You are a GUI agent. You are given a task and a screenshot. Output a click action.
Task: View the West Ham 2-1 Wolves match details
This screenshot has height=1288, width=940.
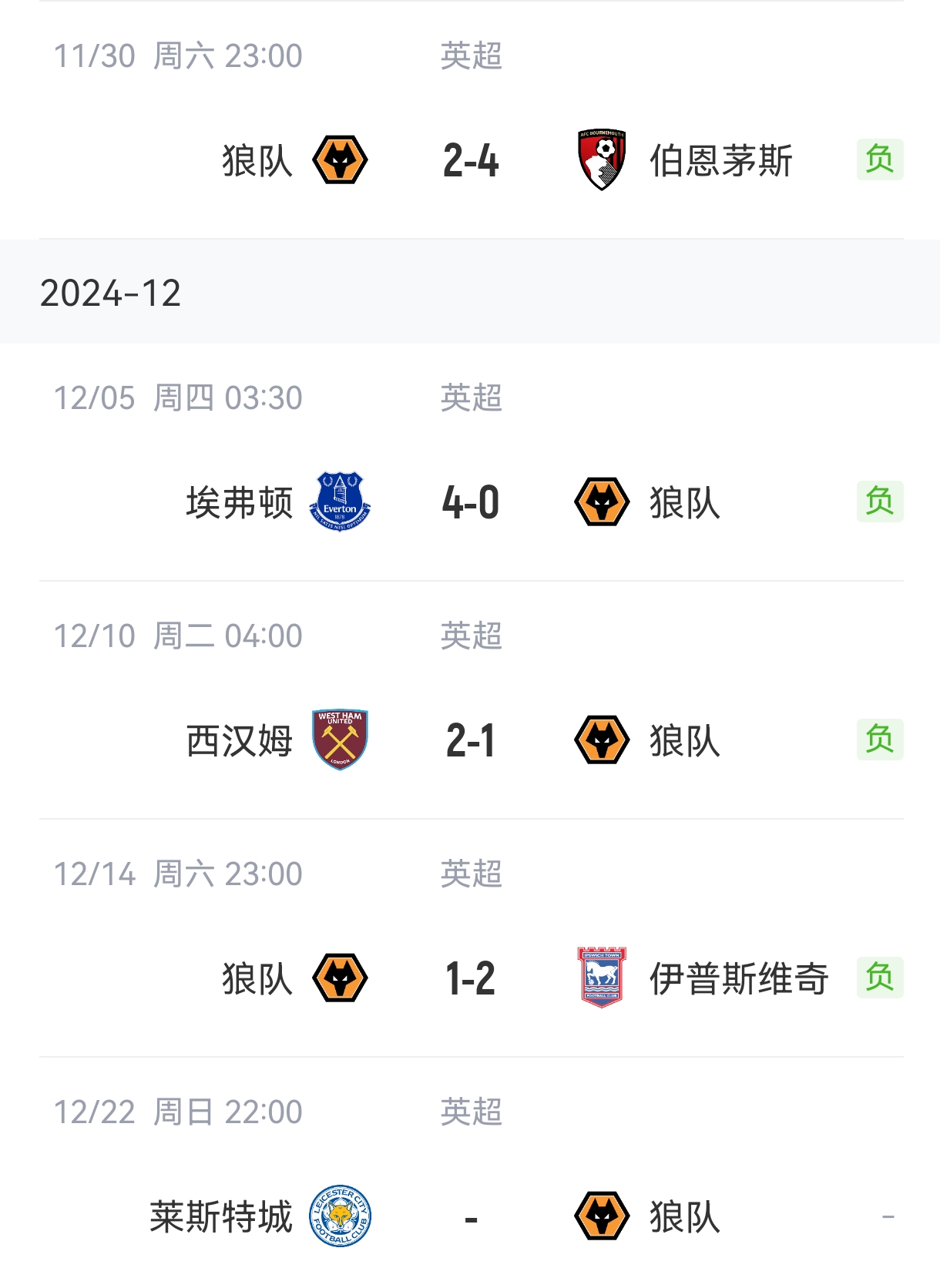pos(471,740)
